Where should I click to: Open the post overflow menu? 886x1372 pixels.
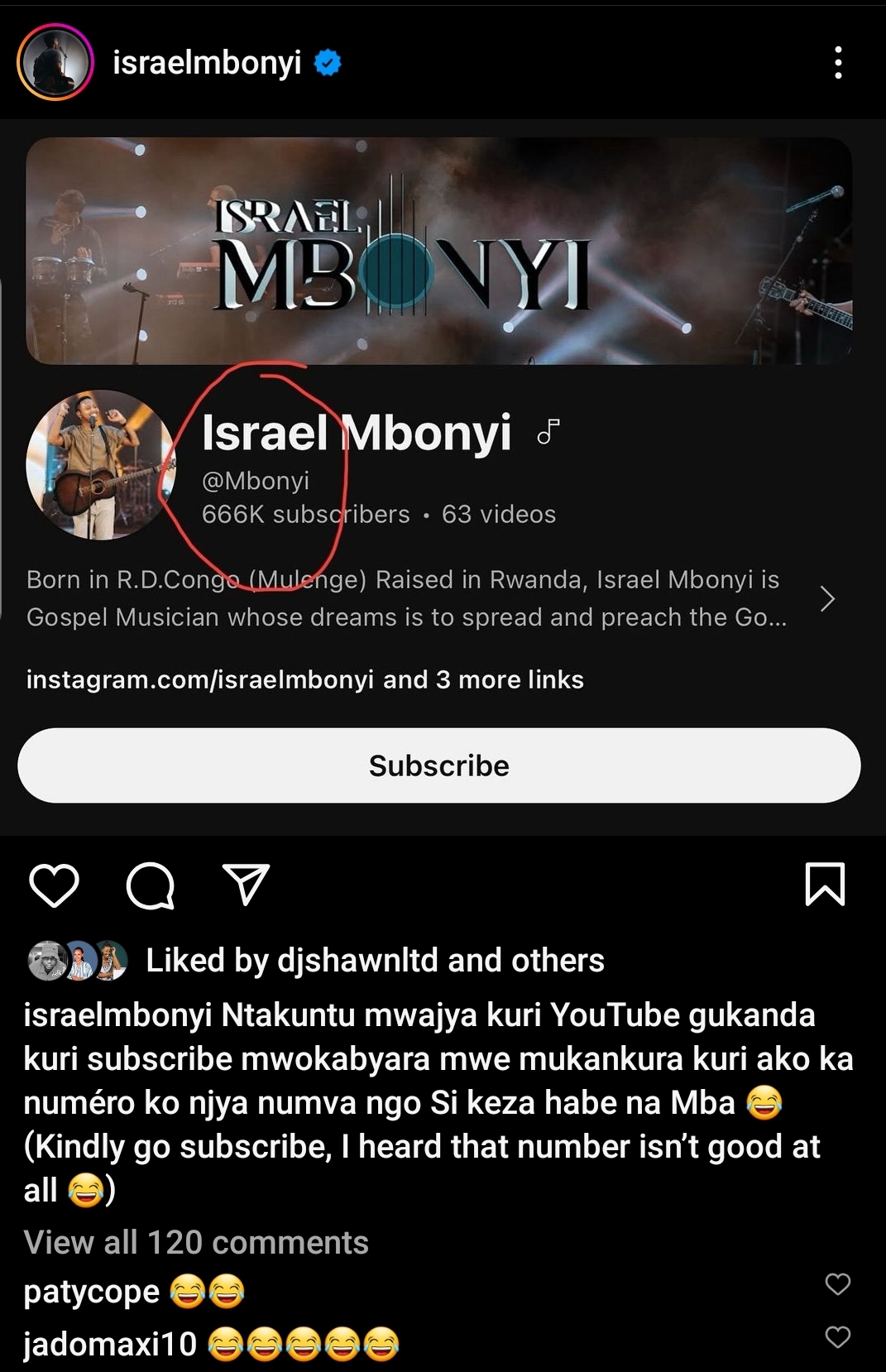click(x=838, y=63)
